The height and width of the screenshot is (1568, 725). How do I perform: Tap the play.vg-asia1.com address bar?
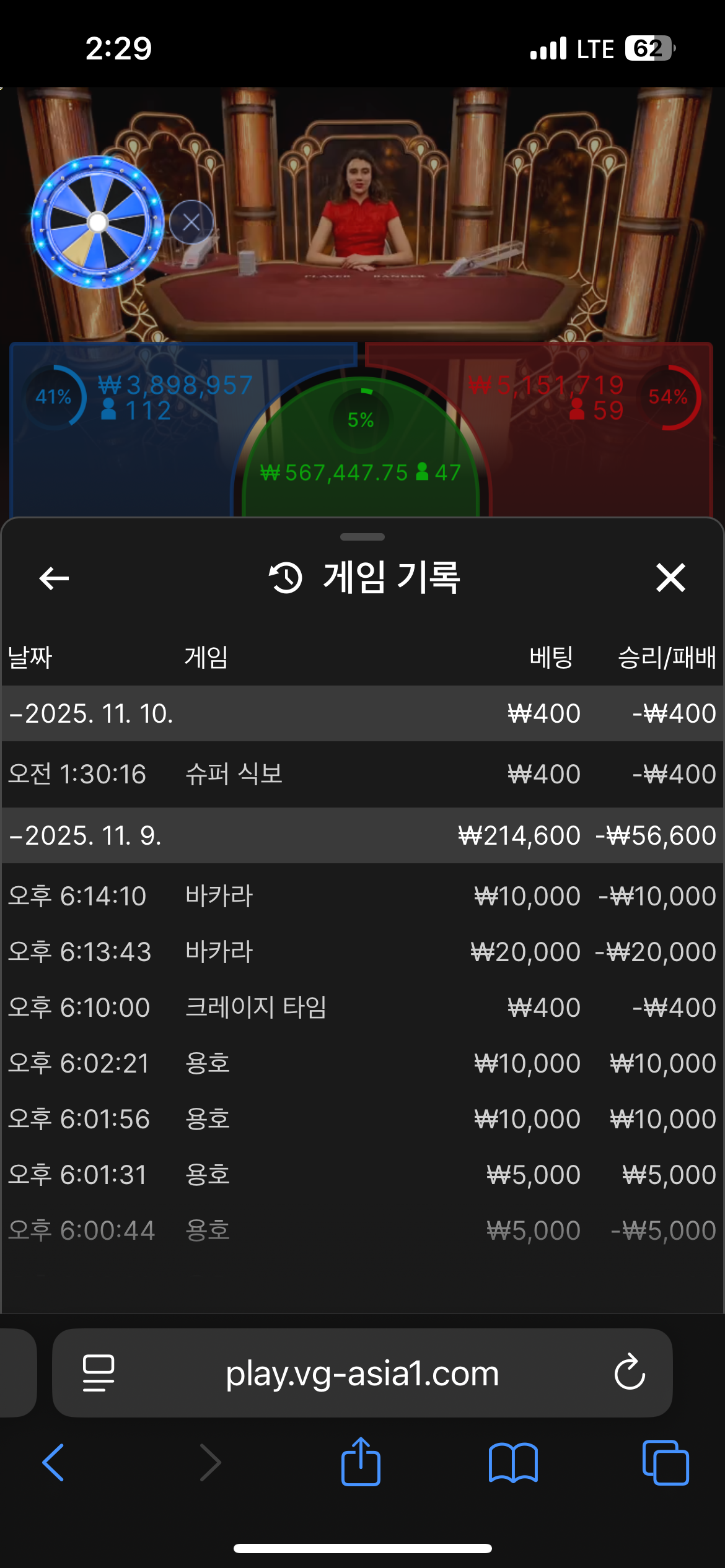click(x=362, y=1374)
